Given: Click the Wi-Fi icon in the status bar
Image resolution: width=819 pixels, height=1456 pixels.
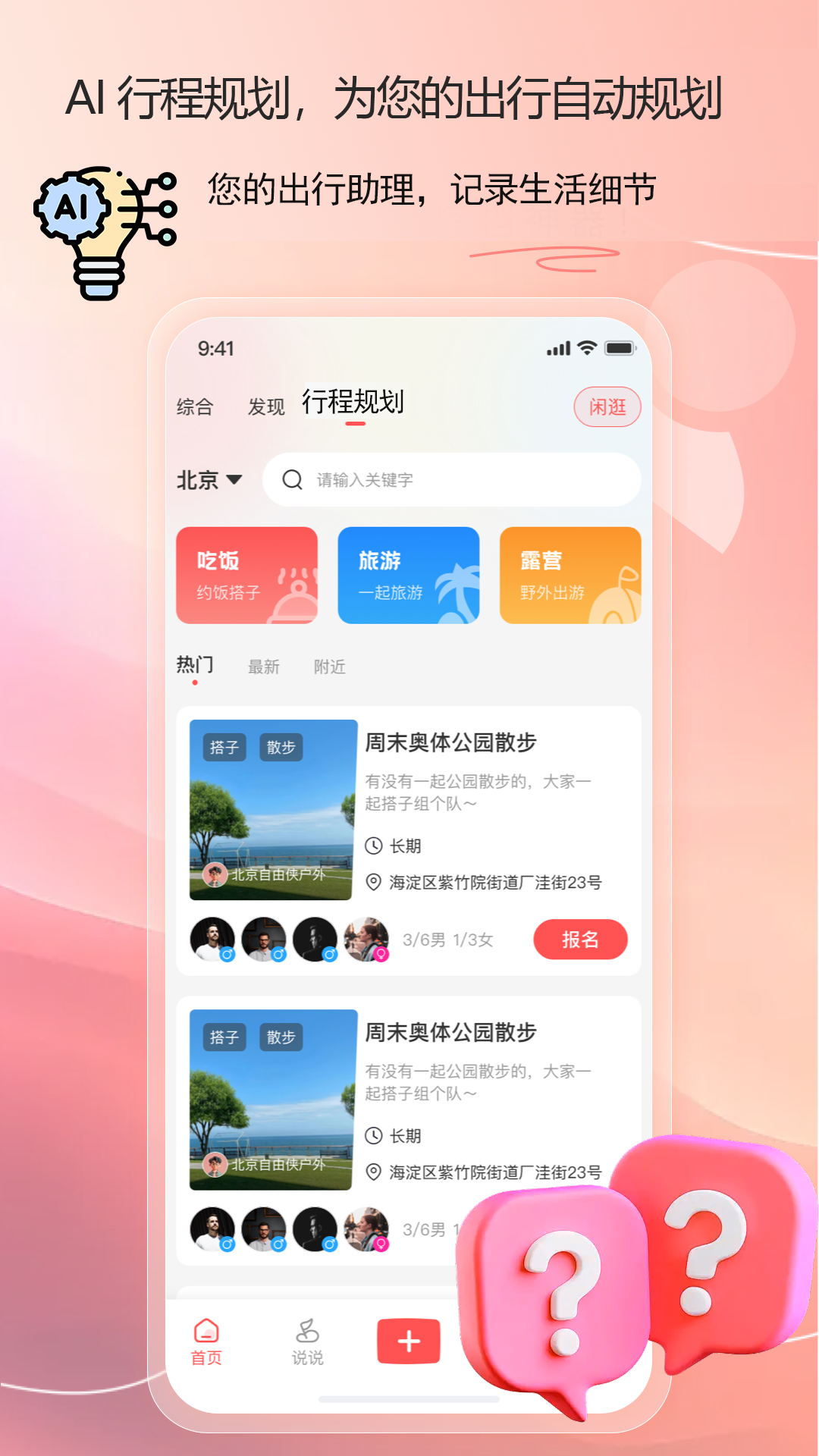Looking at the screenshot, I should [585, 347].
